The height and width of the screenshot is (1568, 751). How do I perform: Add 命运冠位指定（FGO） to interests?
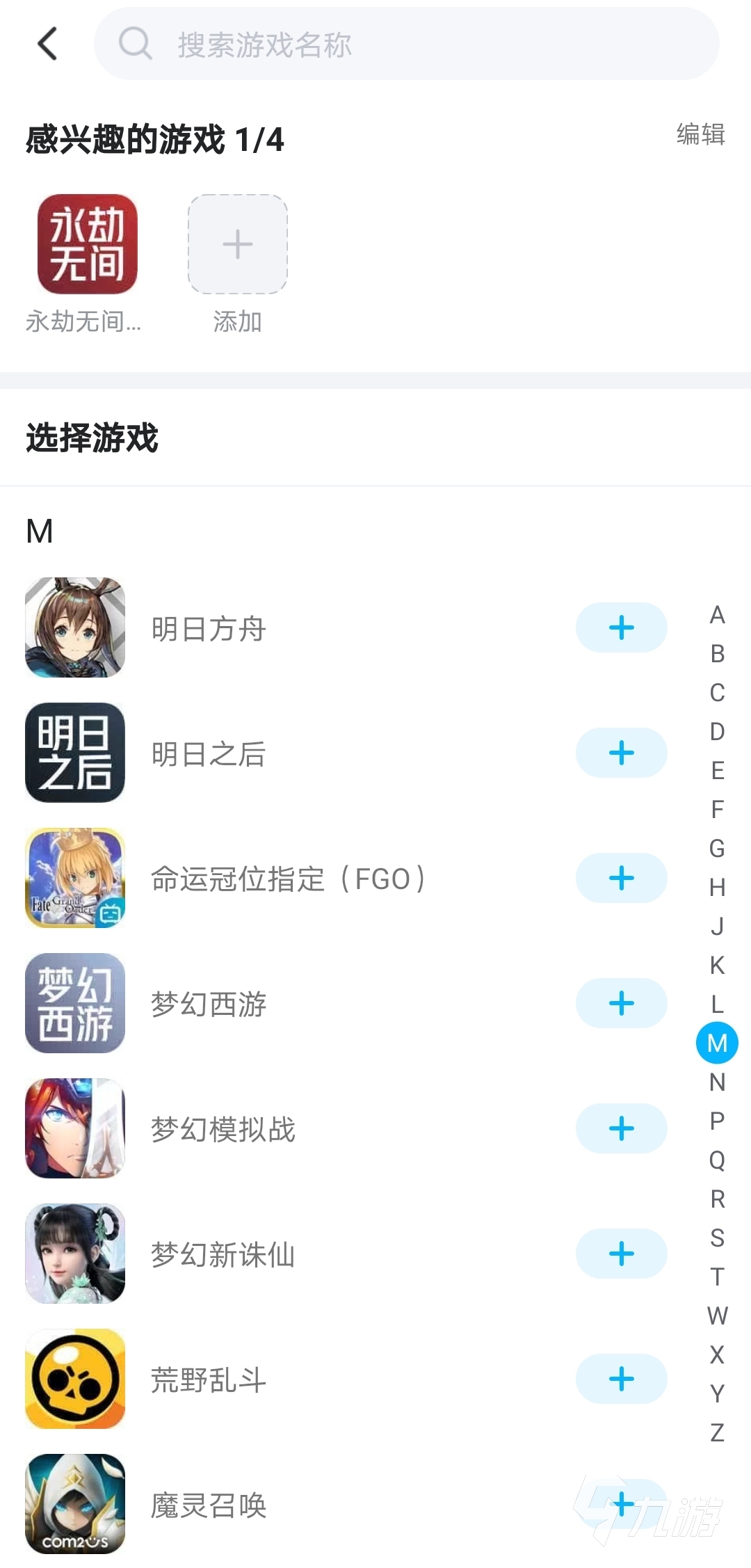click(x=621, y=878)
